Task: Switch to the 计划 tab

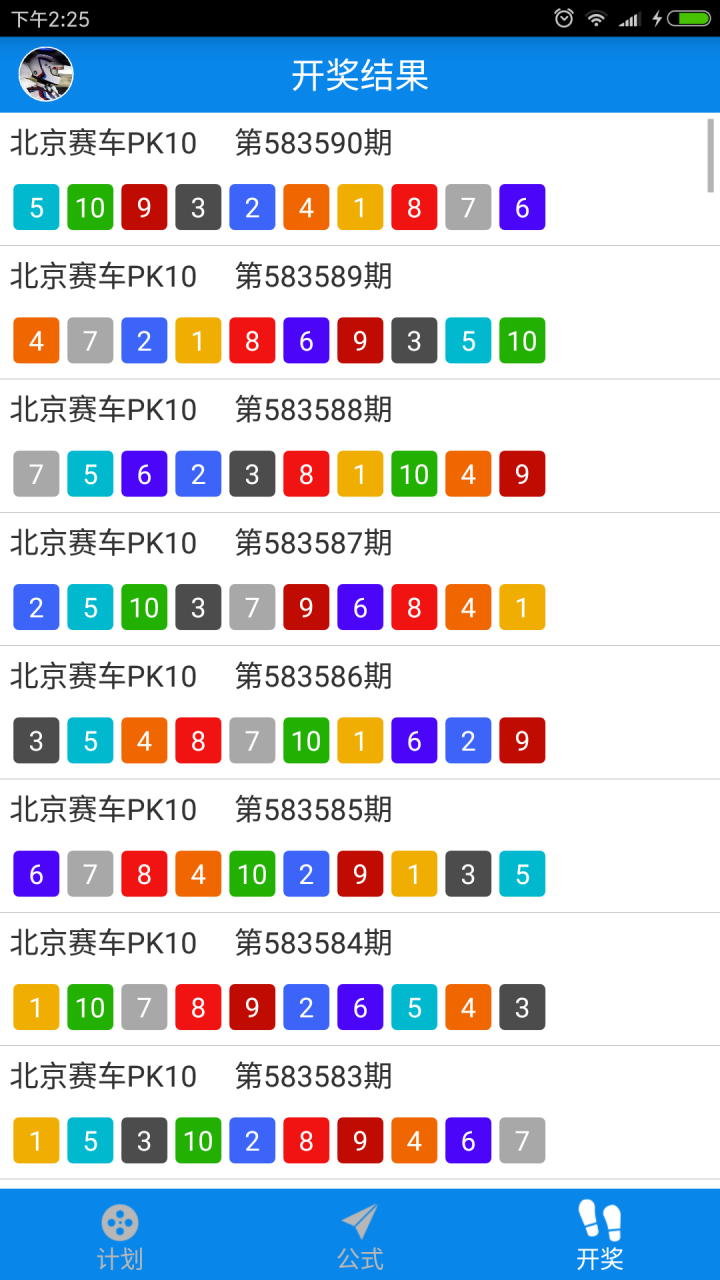Action: (x=120, y=1235)
